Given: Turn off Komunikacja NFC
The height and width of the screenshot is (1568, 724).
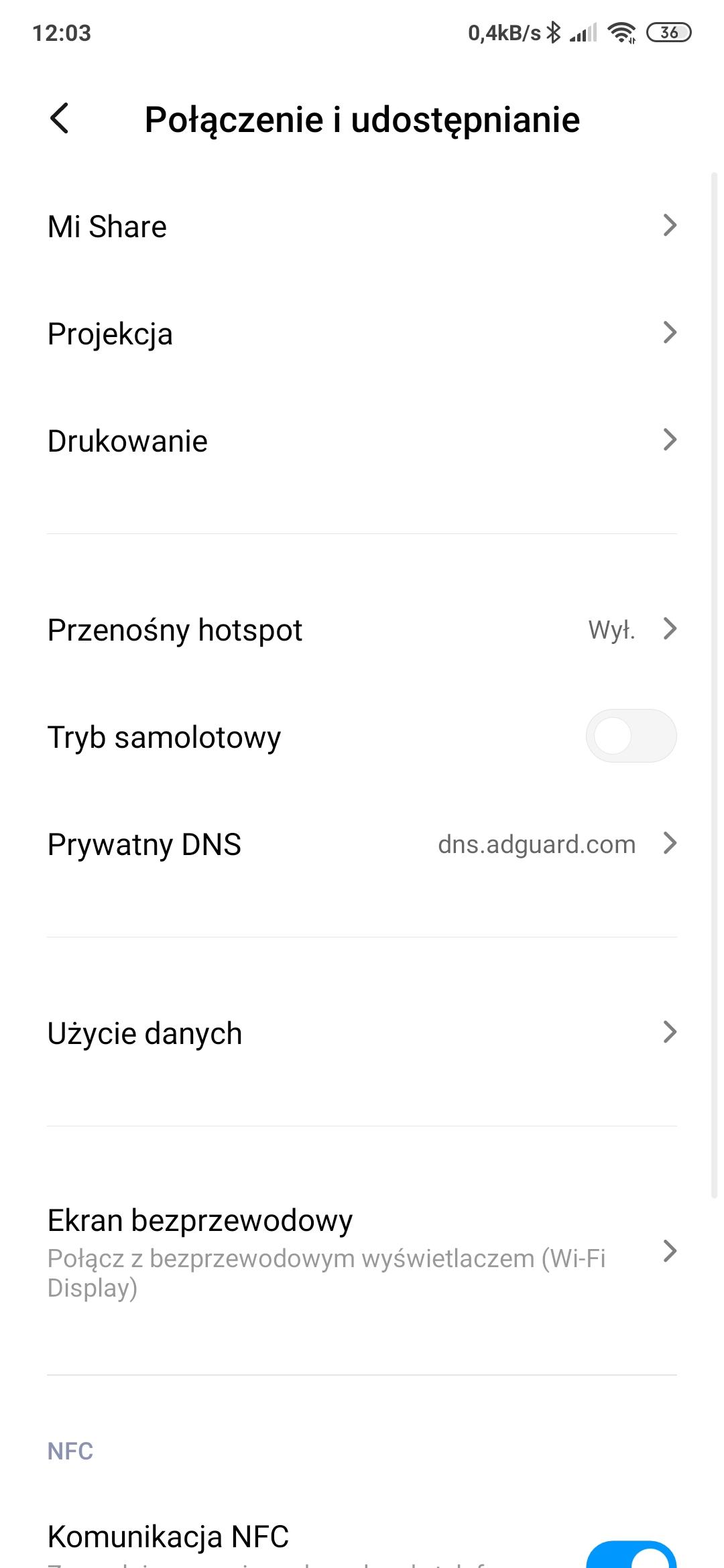Looking at the screenshot, I should click(x=631, y=1555).
